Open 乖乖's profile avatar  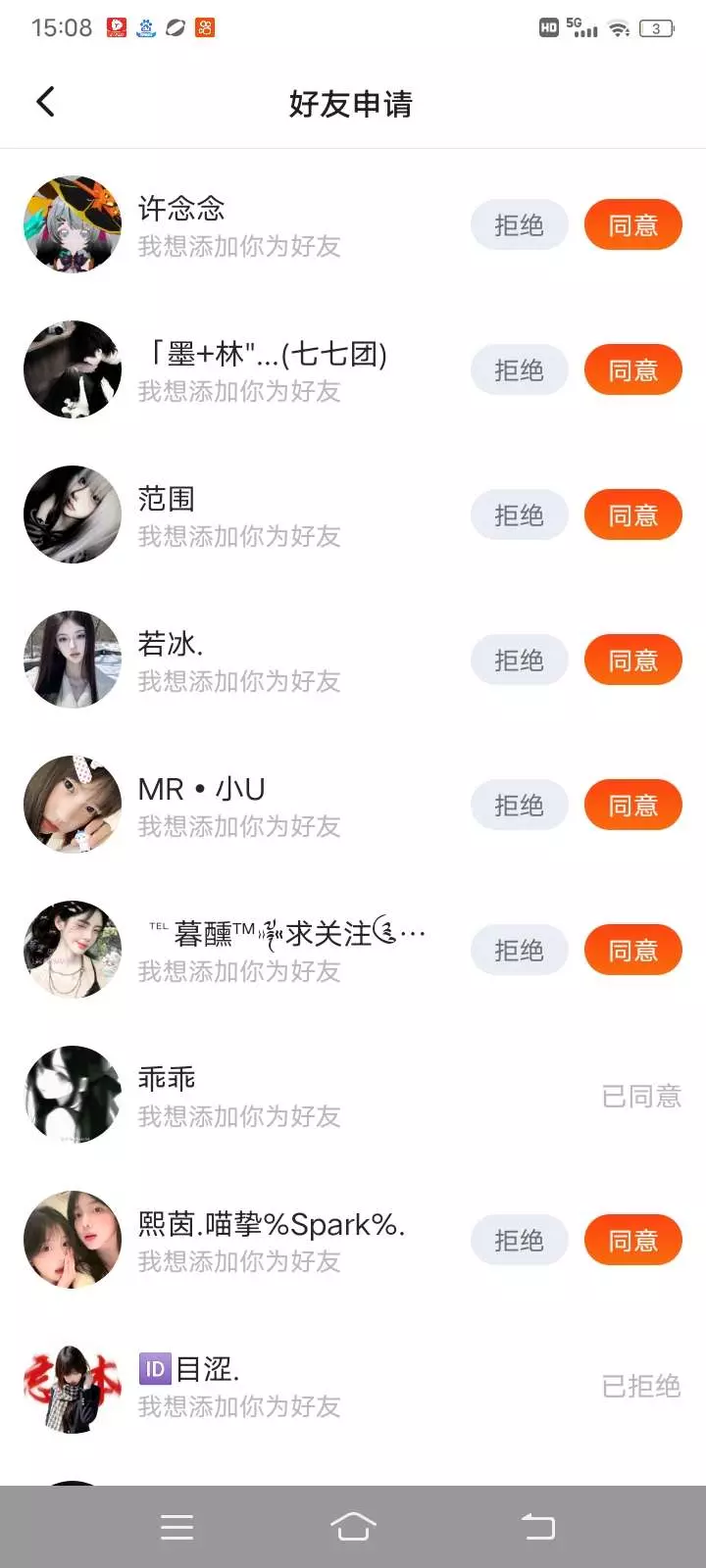tap(73, 1095)
